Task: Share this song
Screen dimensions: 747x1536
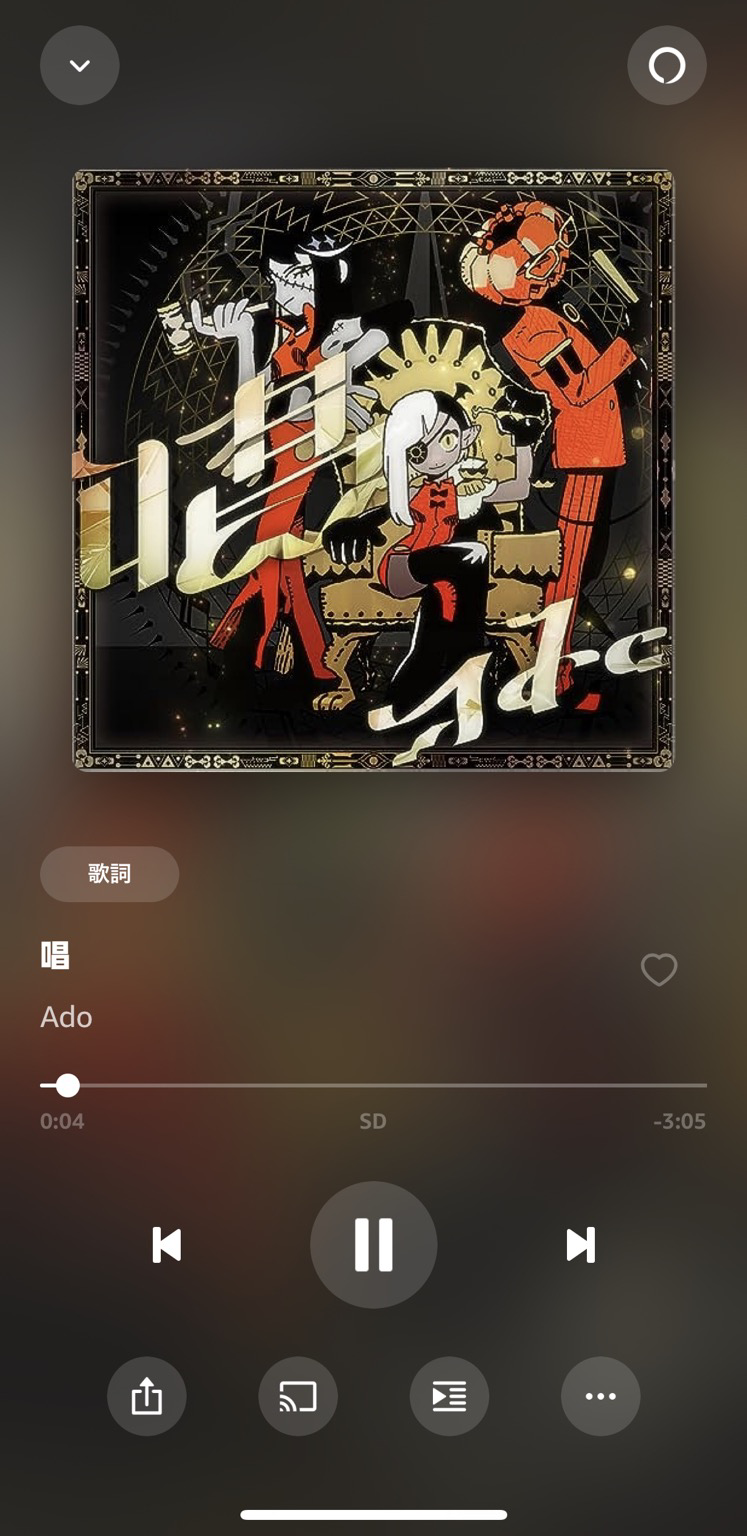Action: (x=147, y=1396)
